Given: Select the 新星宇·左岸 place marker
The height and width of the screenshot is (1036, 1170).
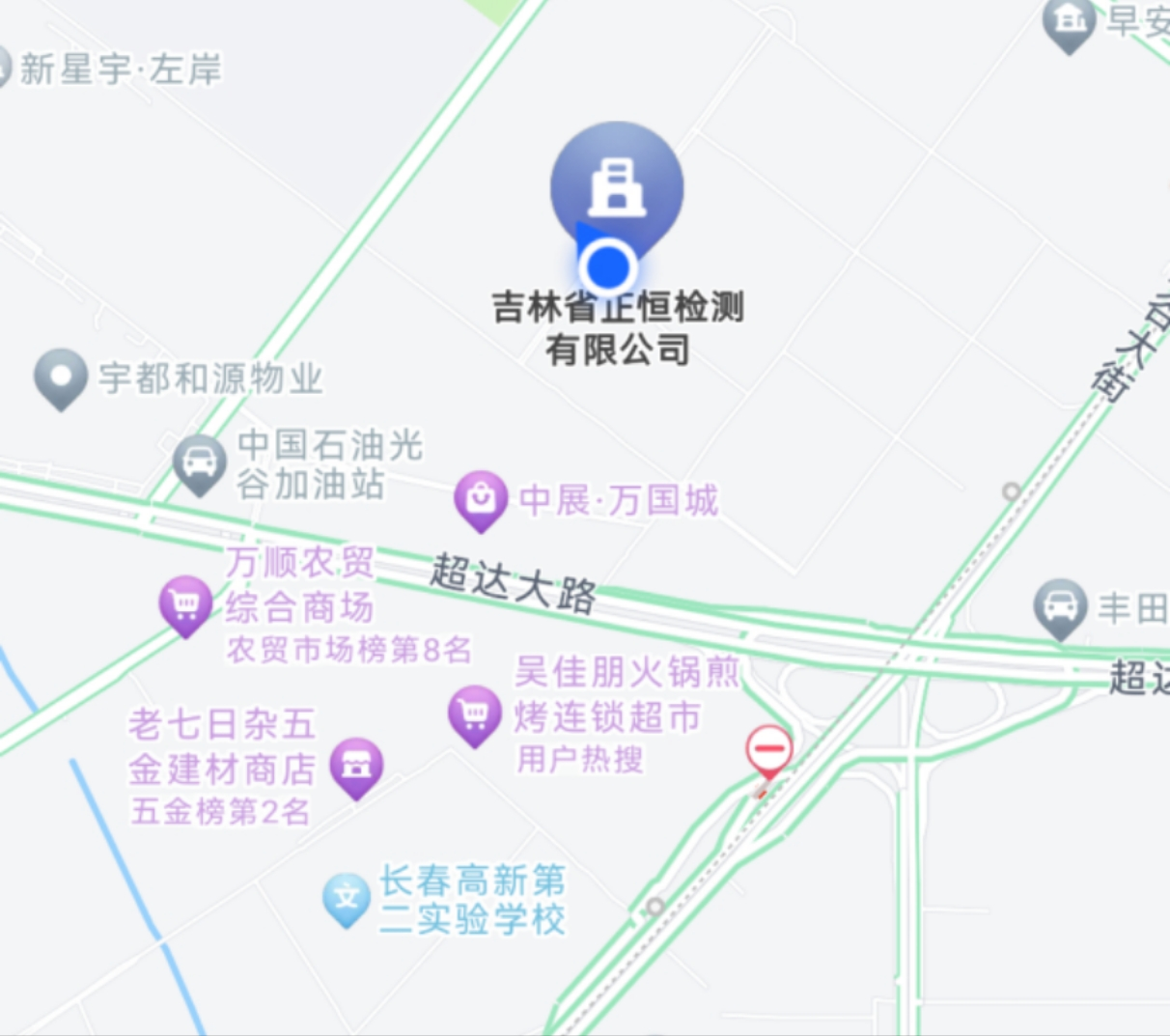Looking at the screenshot, I should tap(6, 68).
